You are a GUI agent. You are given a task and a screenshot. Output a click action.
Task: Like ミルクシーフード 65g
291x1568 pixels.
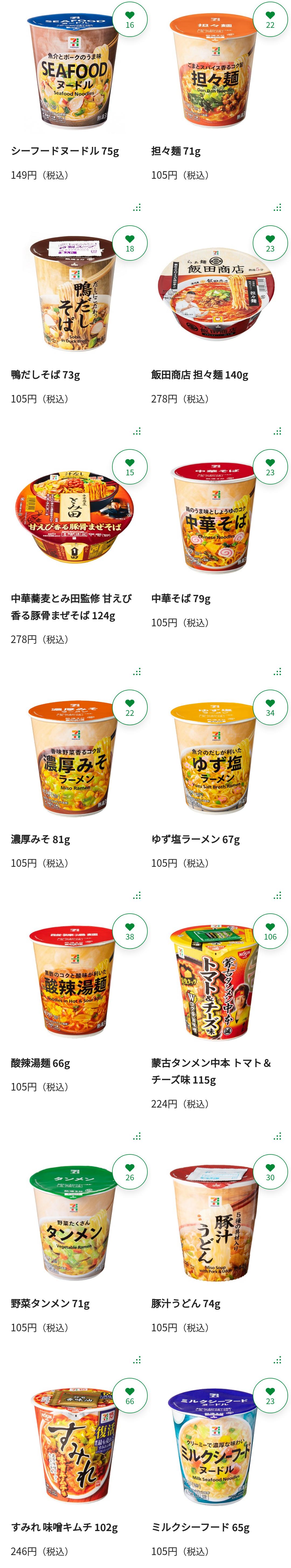(270, 1396)
